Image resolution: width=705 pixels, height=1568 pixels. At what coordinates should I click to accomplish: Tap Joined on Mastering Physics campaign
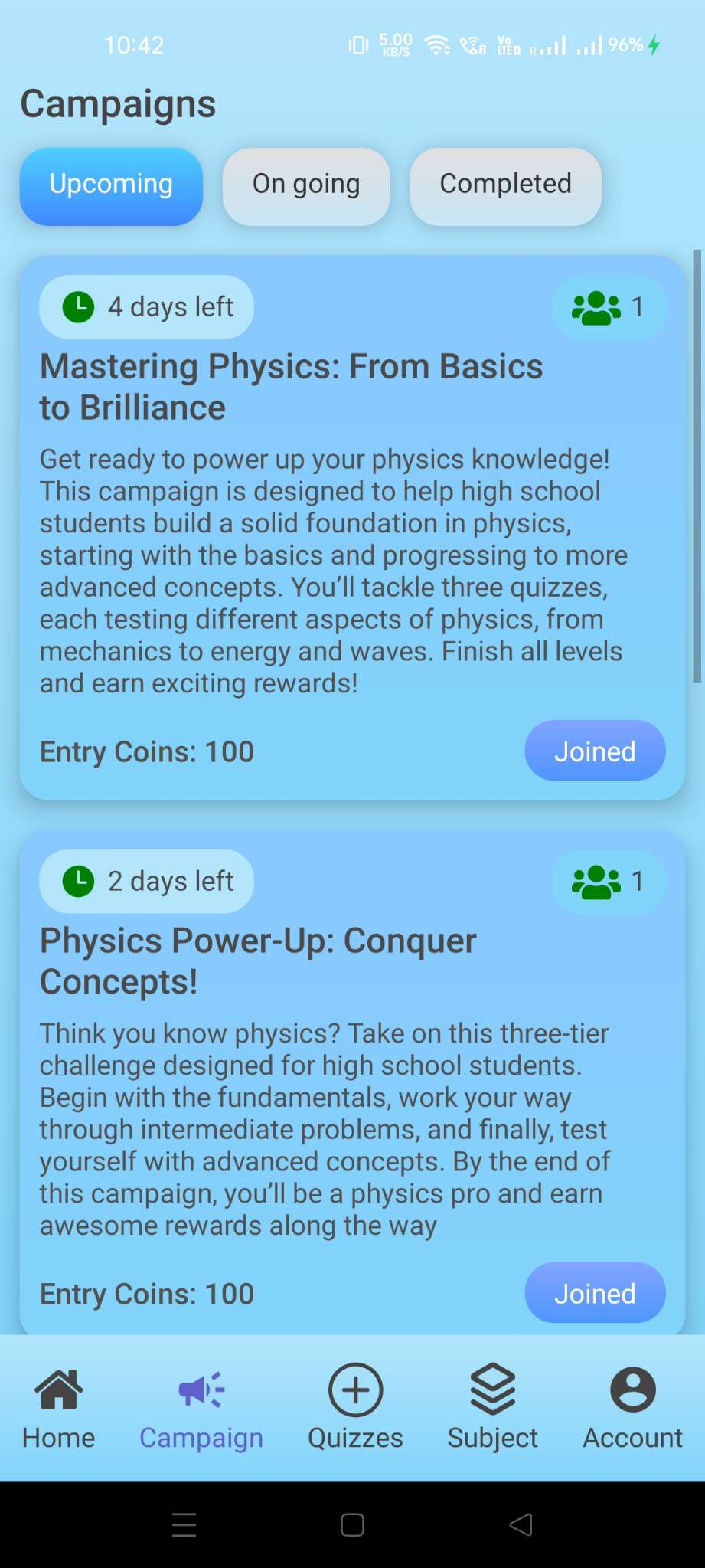[x=594, y=751]
